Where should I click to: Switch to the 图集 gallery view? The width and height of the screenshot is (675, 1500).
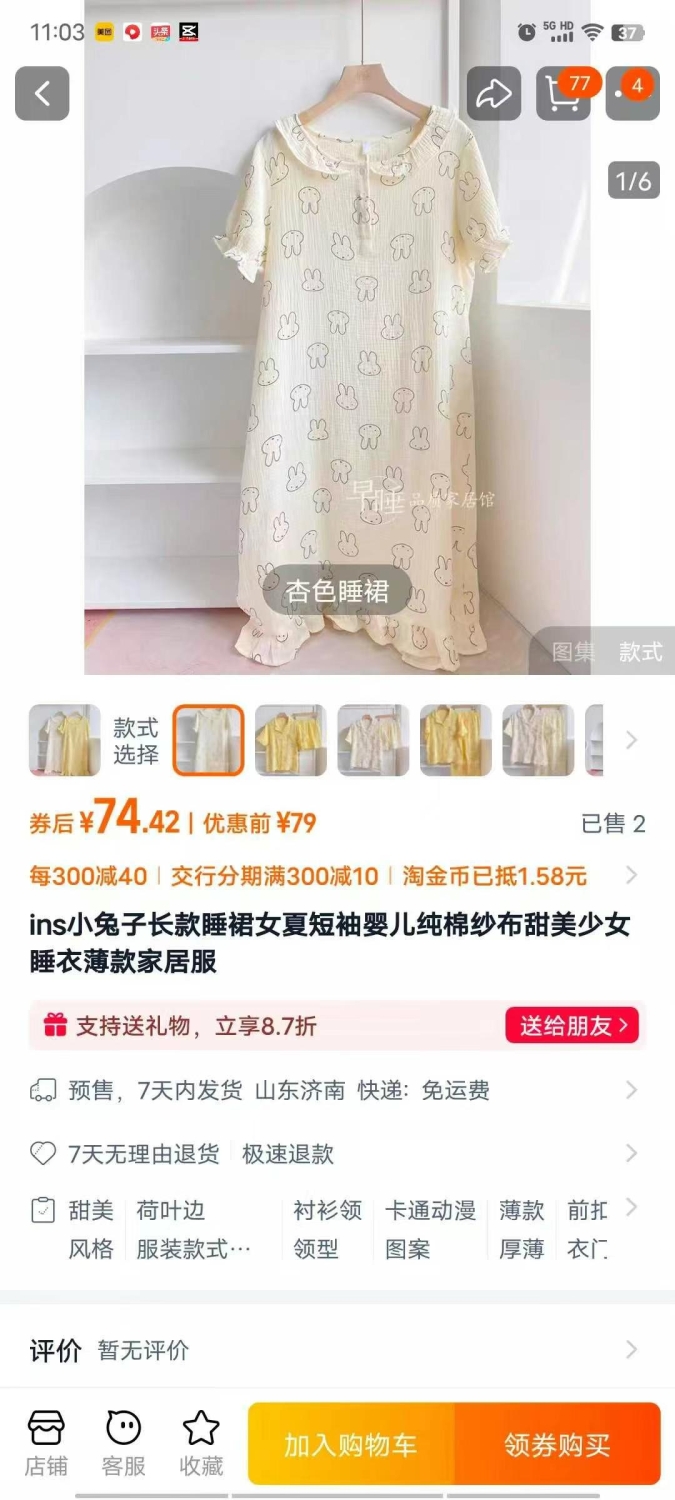tap(574, 652)
